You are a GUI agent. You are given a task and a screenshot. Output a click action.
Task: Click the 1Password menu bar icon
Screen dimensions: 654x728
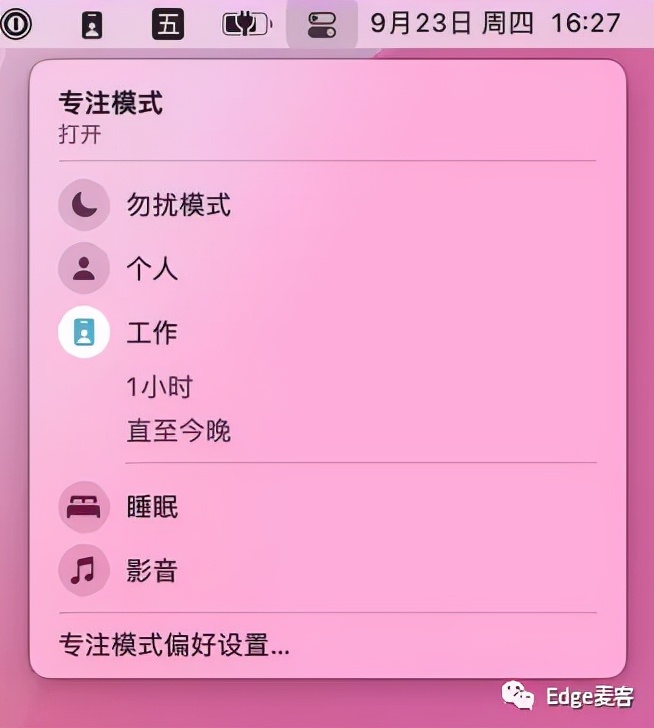pos(17,24)
